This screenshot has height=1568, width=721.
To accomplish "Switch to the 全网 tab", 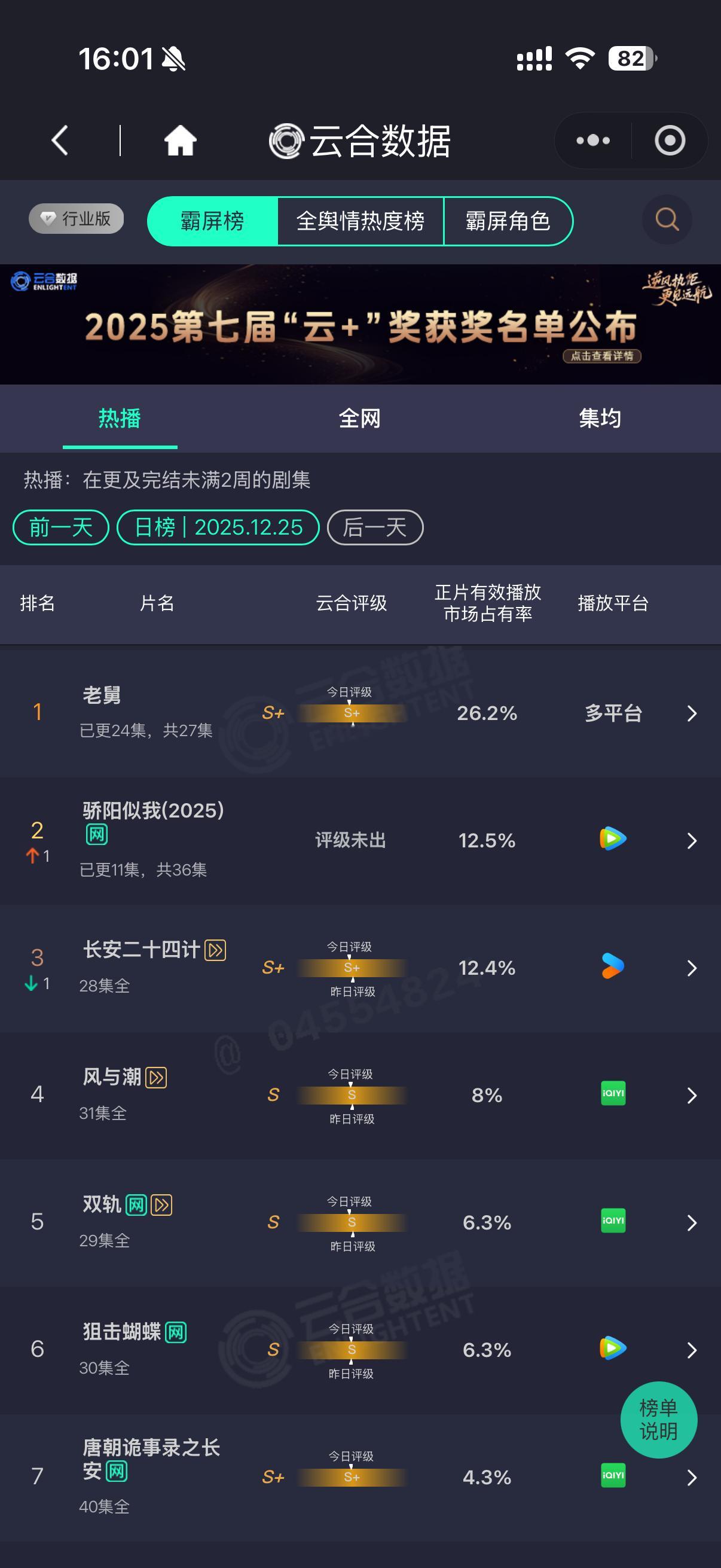I will click(x=360, y=418).
